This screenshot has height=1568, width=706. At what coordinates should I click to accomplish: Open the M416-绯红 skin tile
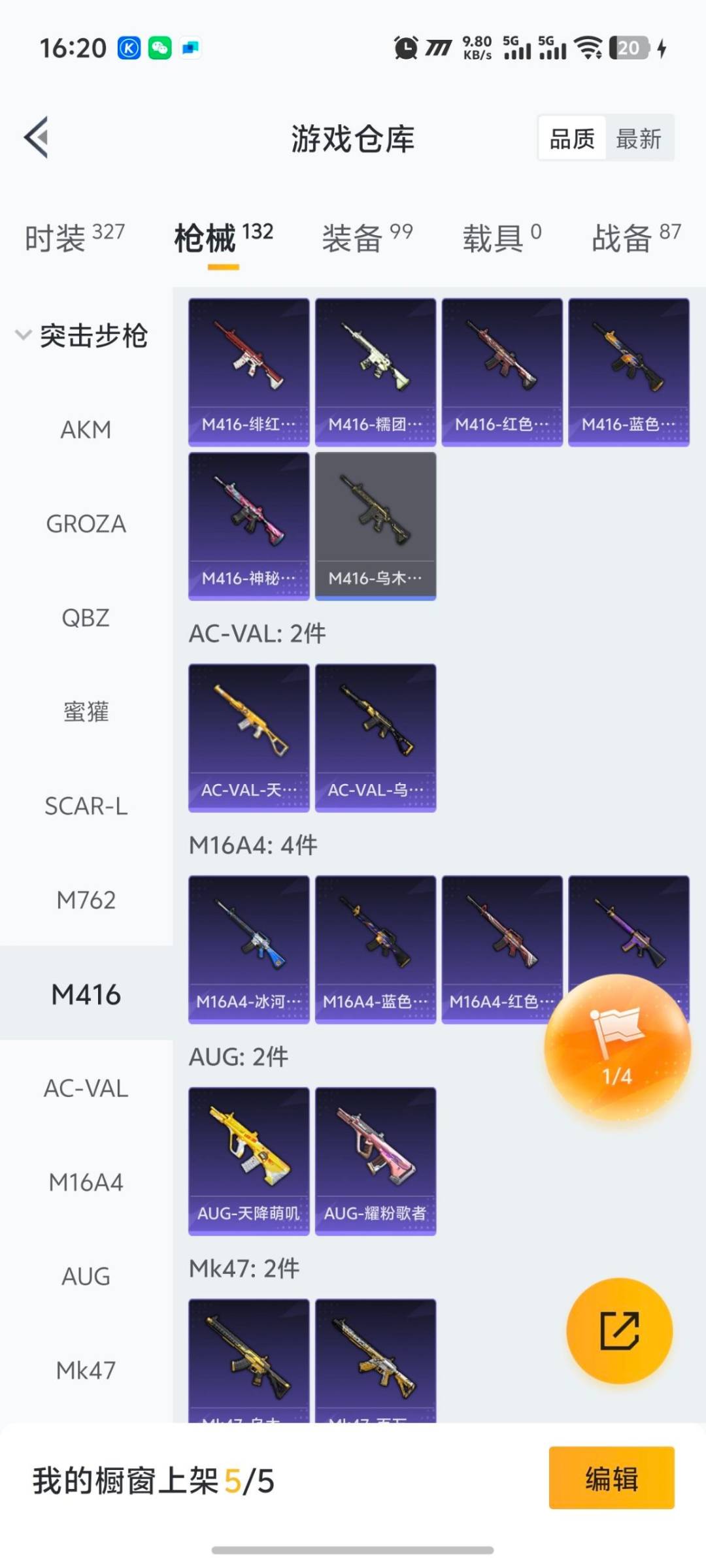pos(248,372)
